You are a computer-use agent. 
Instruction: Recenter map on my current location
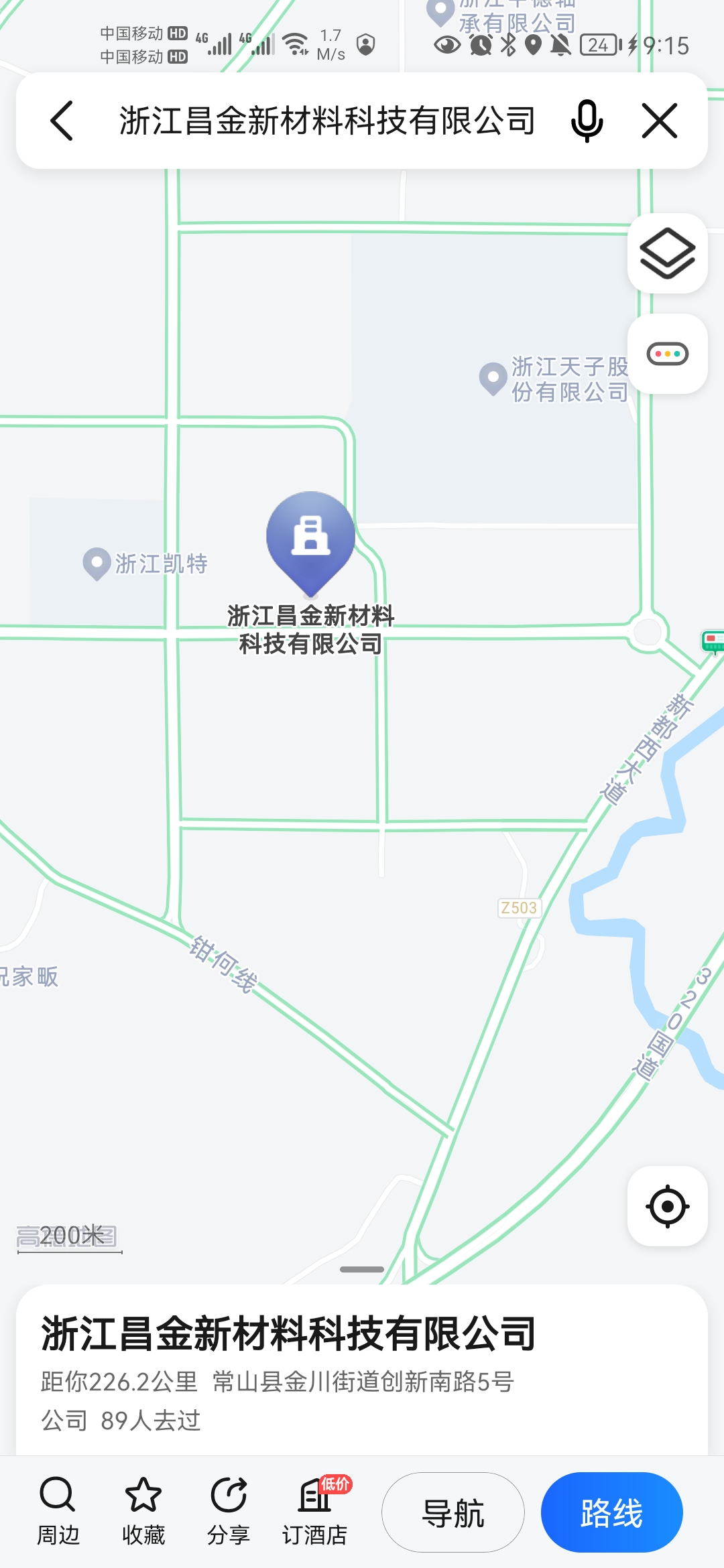[x=667, y=1206]
